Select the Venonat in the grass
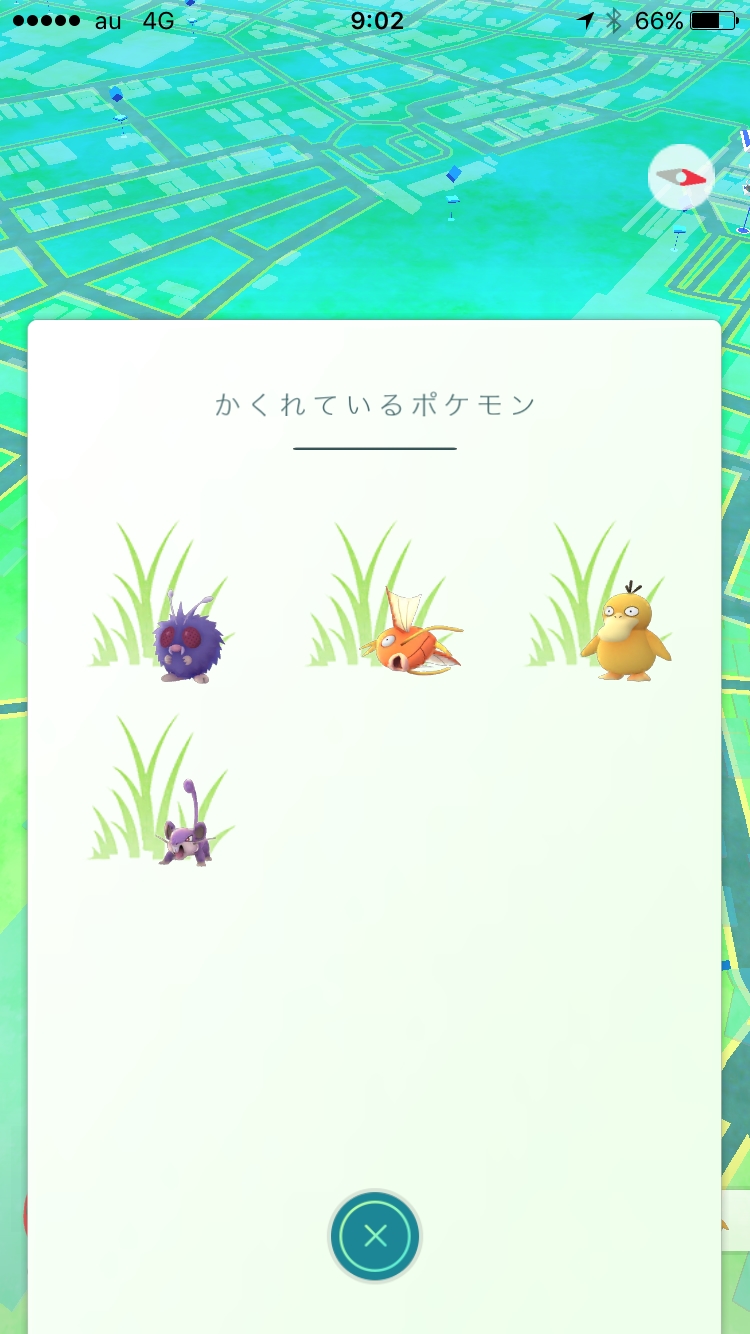This screenshot has height=1334, width=750. pos(183,641)
